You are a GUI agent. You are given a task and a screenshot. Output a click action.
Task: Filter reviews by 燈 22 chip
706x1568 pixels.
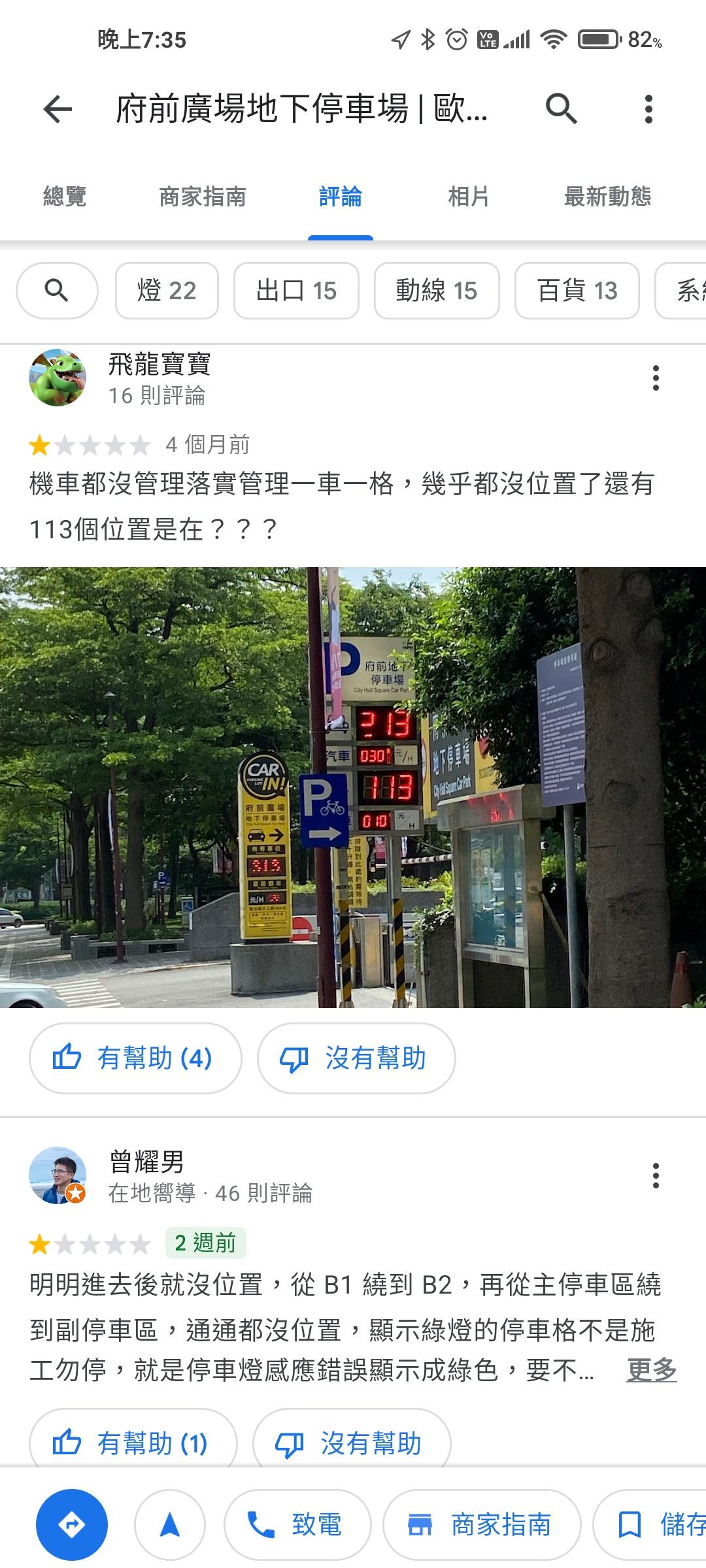pos(167,290)
